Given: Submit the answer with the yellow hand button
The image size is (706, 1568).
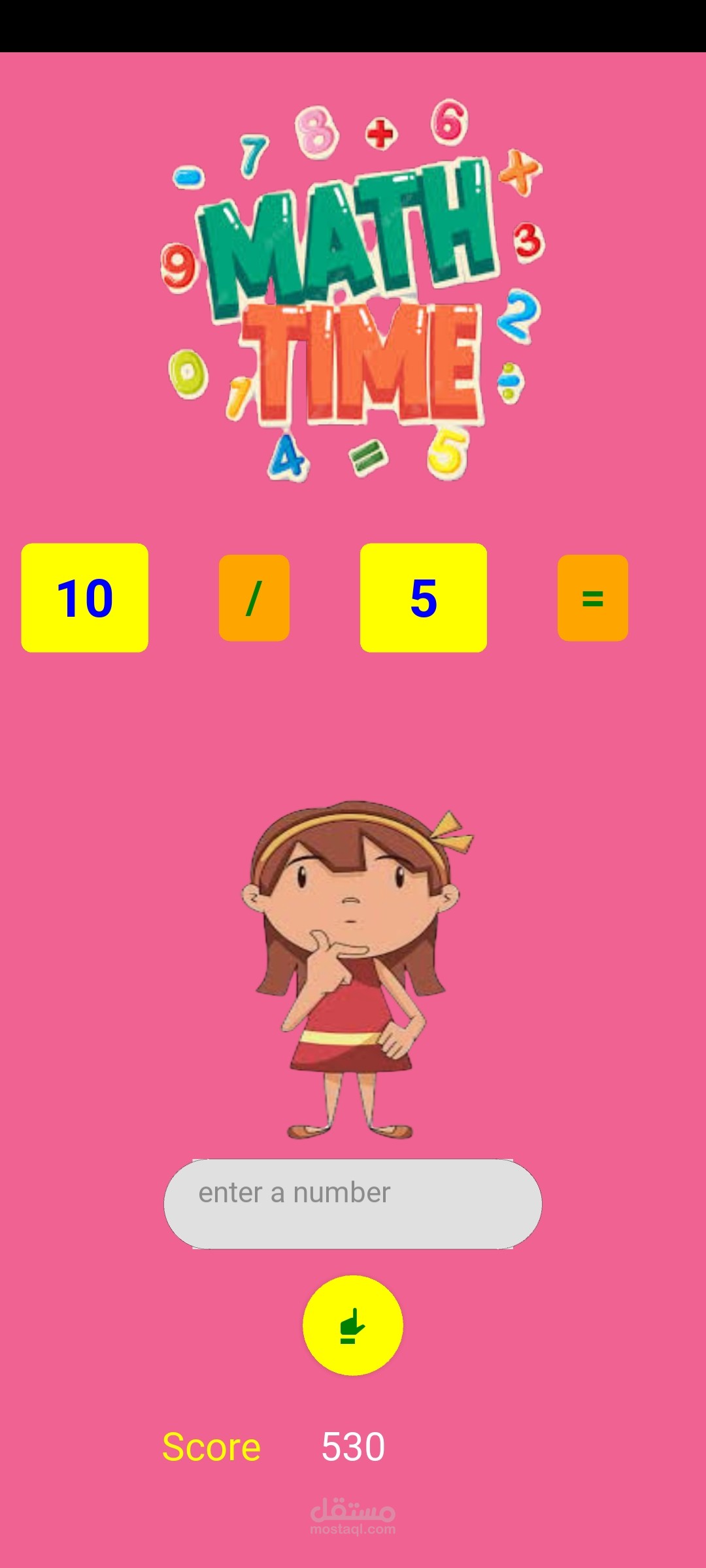Looking at the screenshot, I should [x=352, y=1325].
